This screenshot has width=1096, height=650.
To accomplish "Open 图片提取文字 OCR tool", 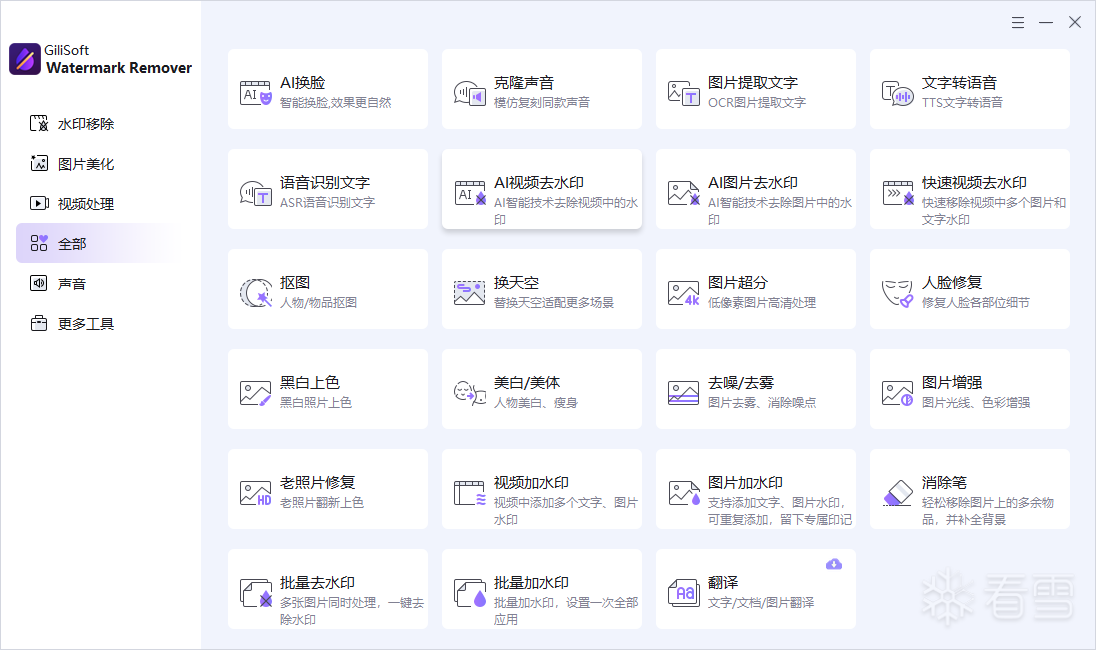I will click(755, 90).
